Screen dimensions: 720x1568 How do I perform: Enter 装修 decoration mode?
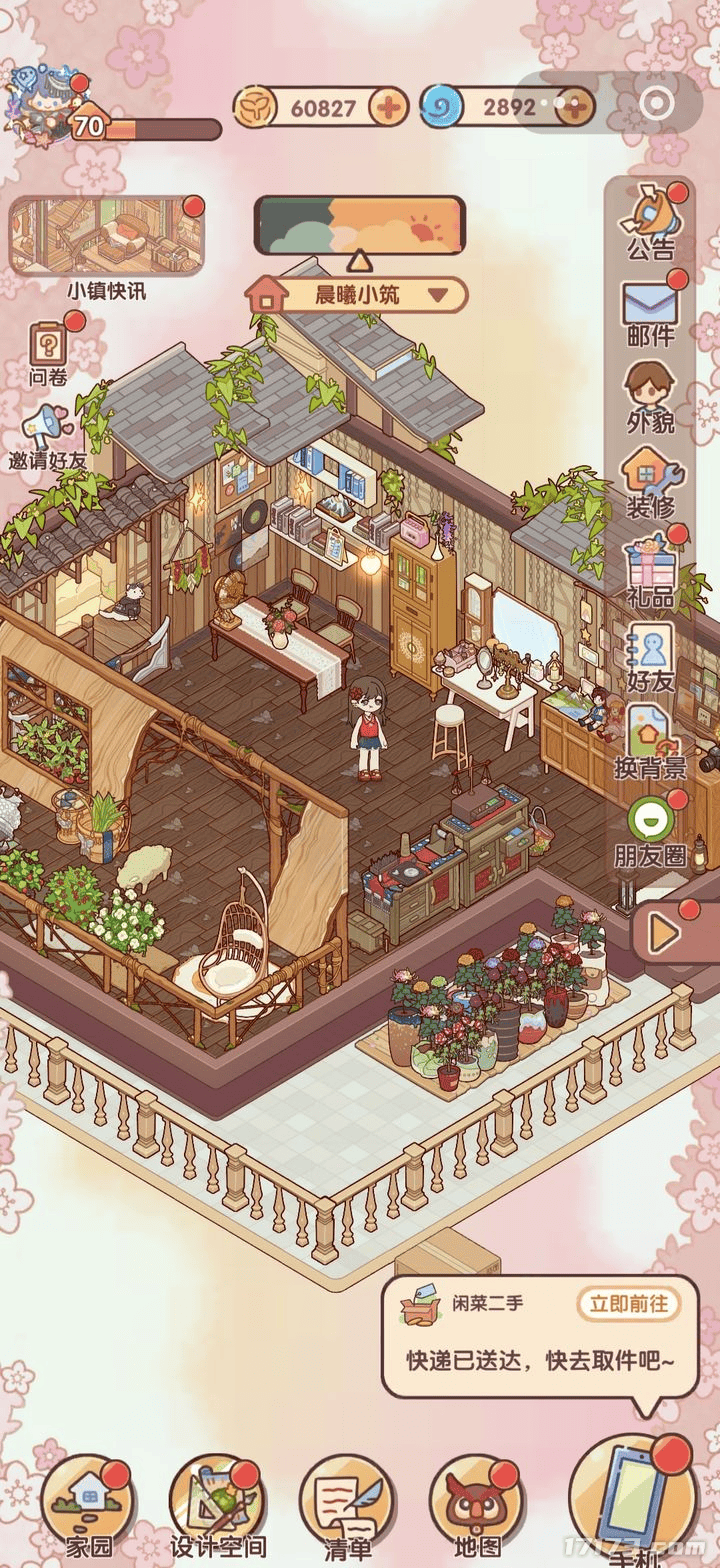[651, 483]
